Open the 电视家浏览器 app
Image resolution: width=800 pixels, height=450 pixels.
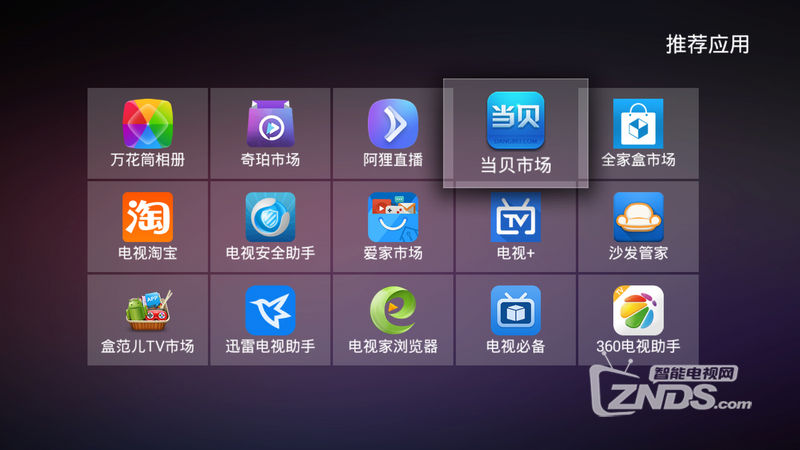pyautogui.click(x=393, y=319)
